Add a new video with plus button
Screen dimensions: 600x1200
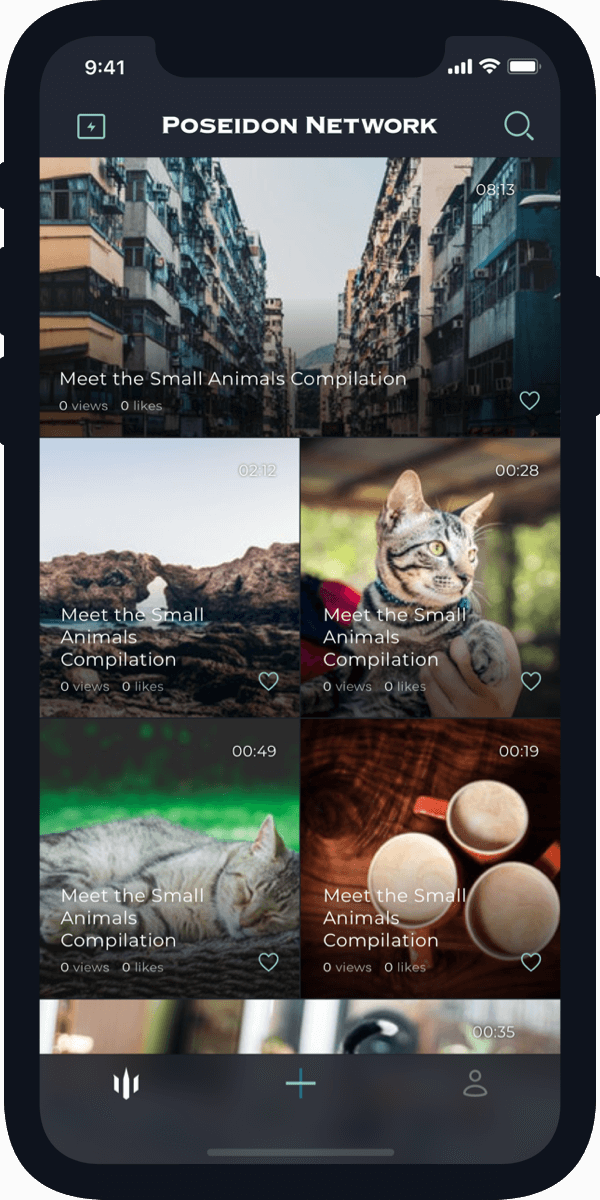point(300,1083)
